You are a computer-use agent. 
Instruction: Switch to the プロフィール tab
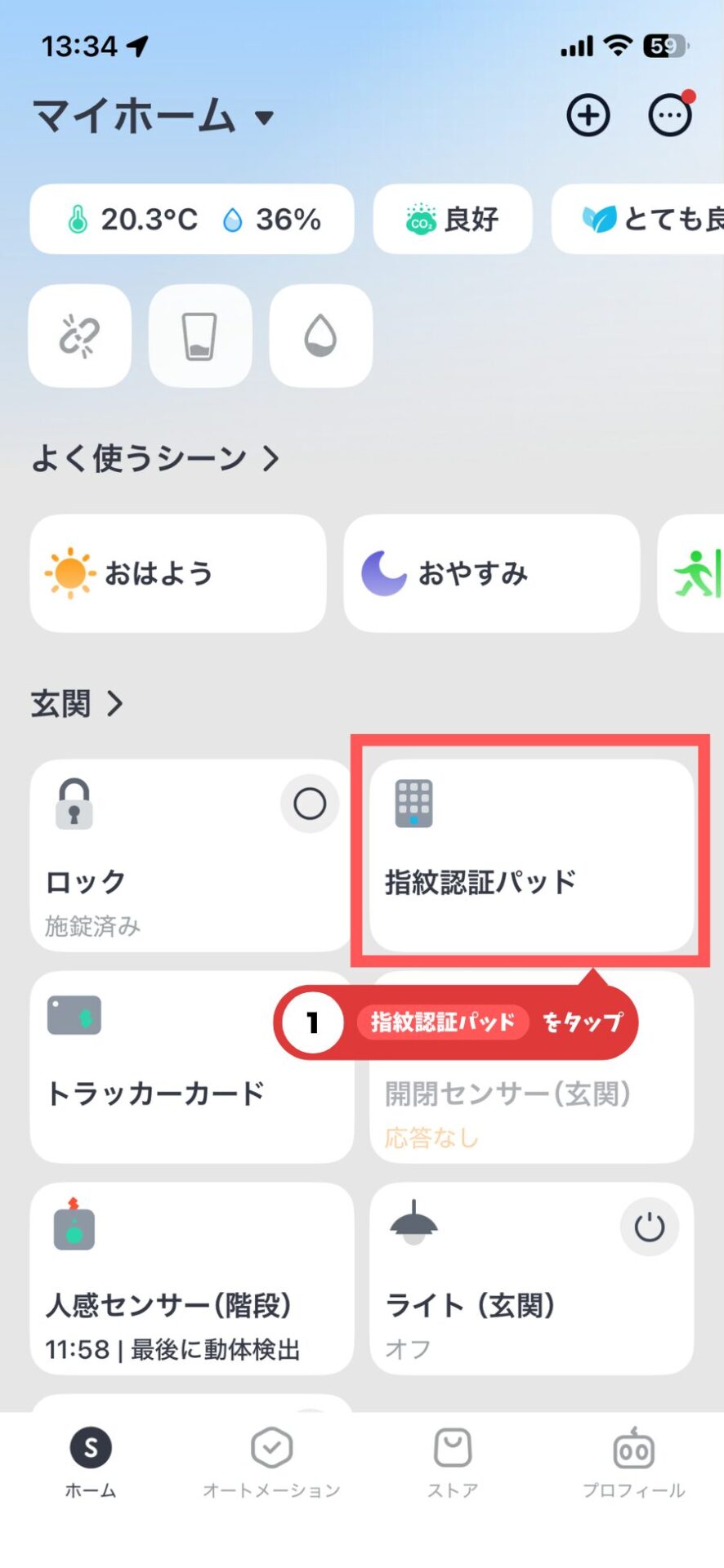tap(633, 1462)
